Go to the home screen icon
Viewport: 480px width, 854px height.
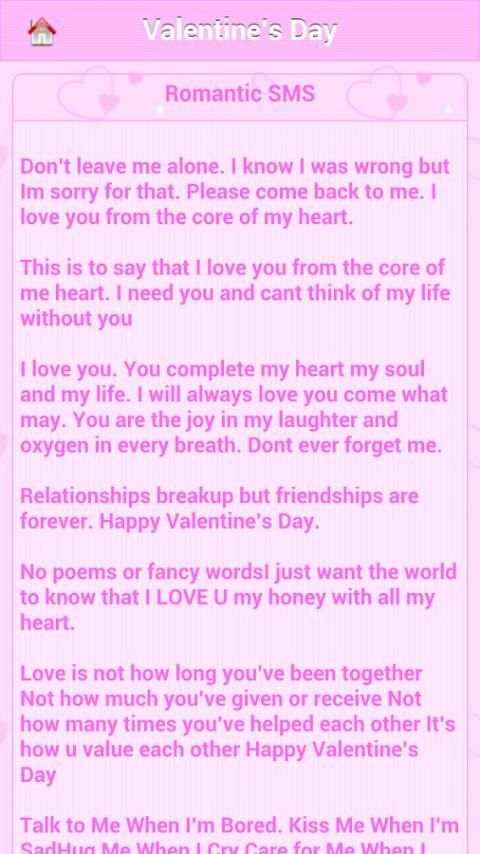pyautogui.click(x=42, y=31)
